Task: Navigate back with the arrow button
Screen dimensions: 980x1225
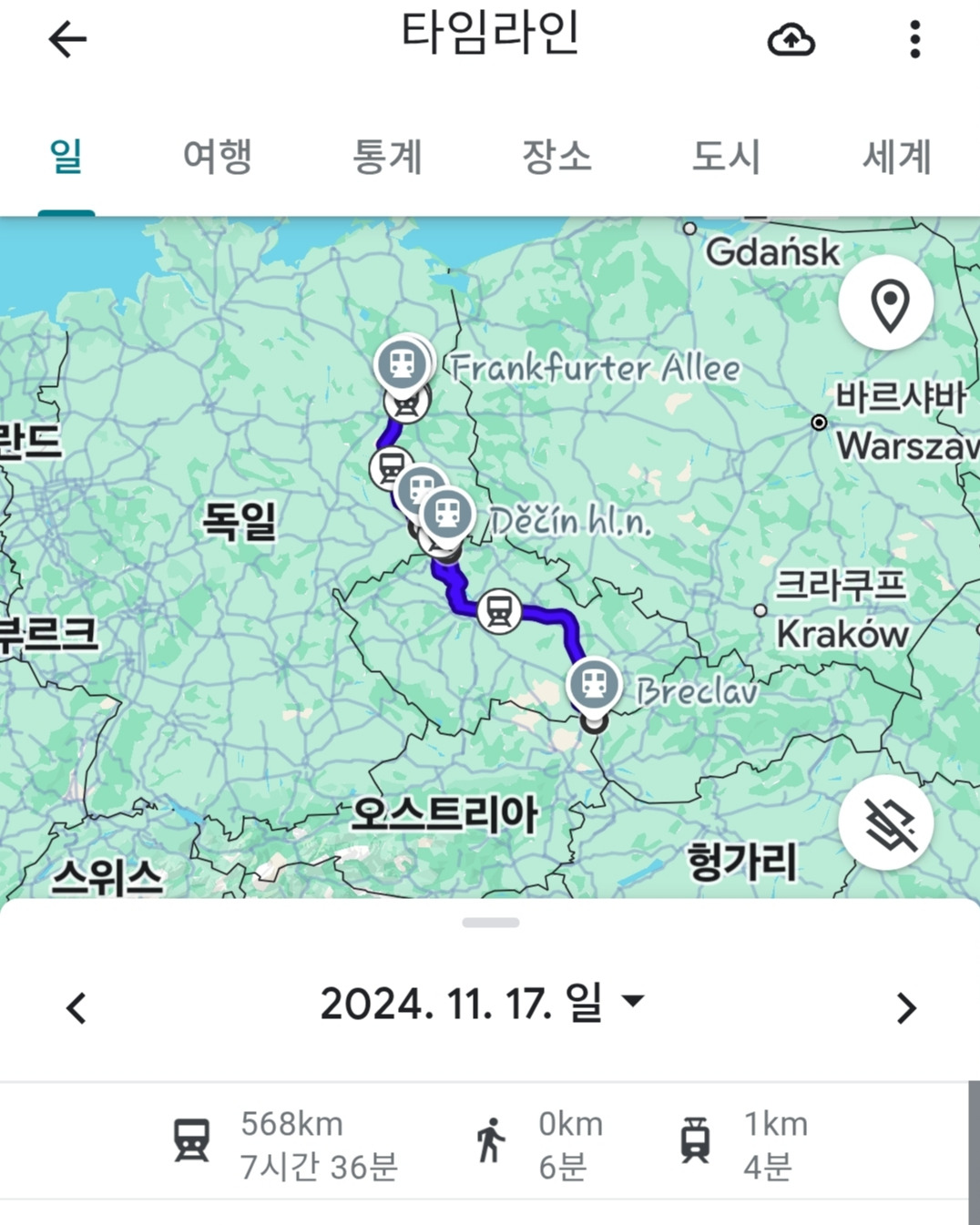Action: click(66, 40)
